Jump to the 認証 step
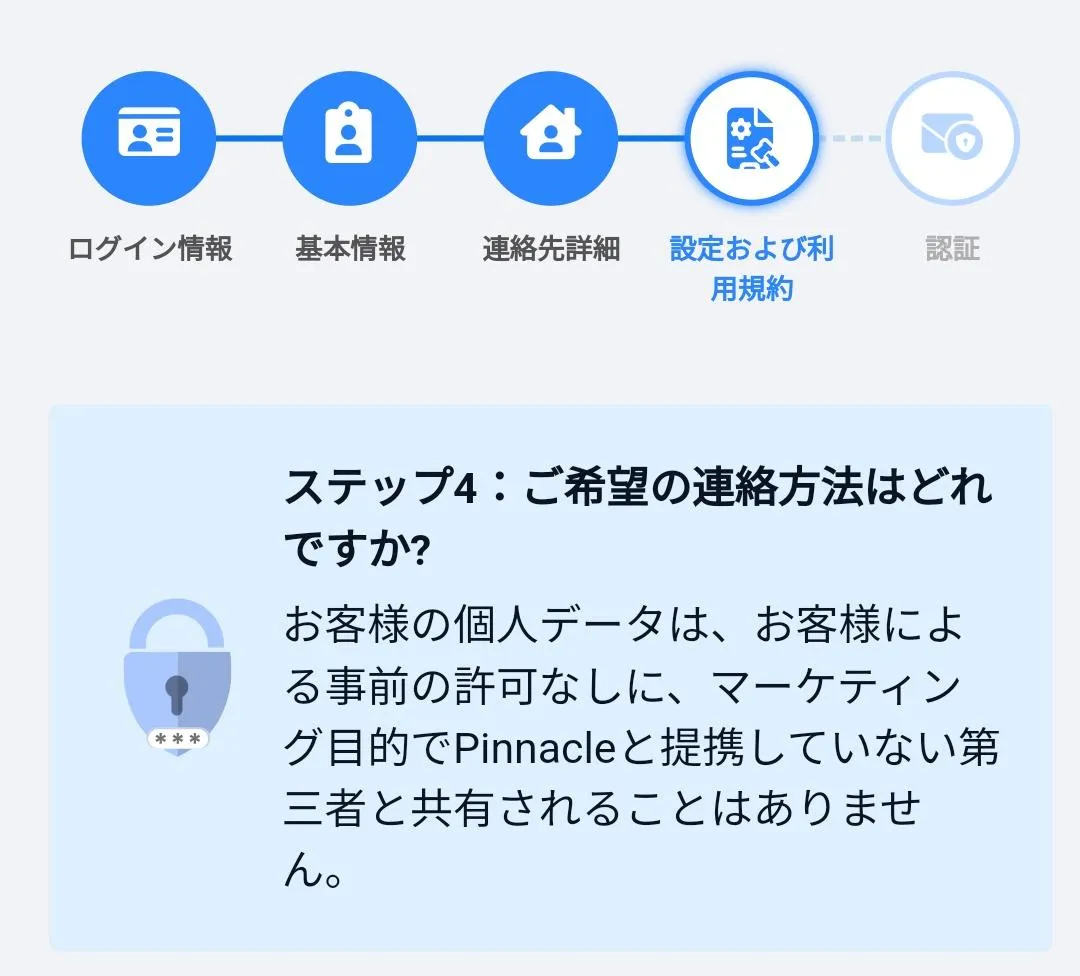The width and height of the screenshot is (1080, 976). point(952,138)
